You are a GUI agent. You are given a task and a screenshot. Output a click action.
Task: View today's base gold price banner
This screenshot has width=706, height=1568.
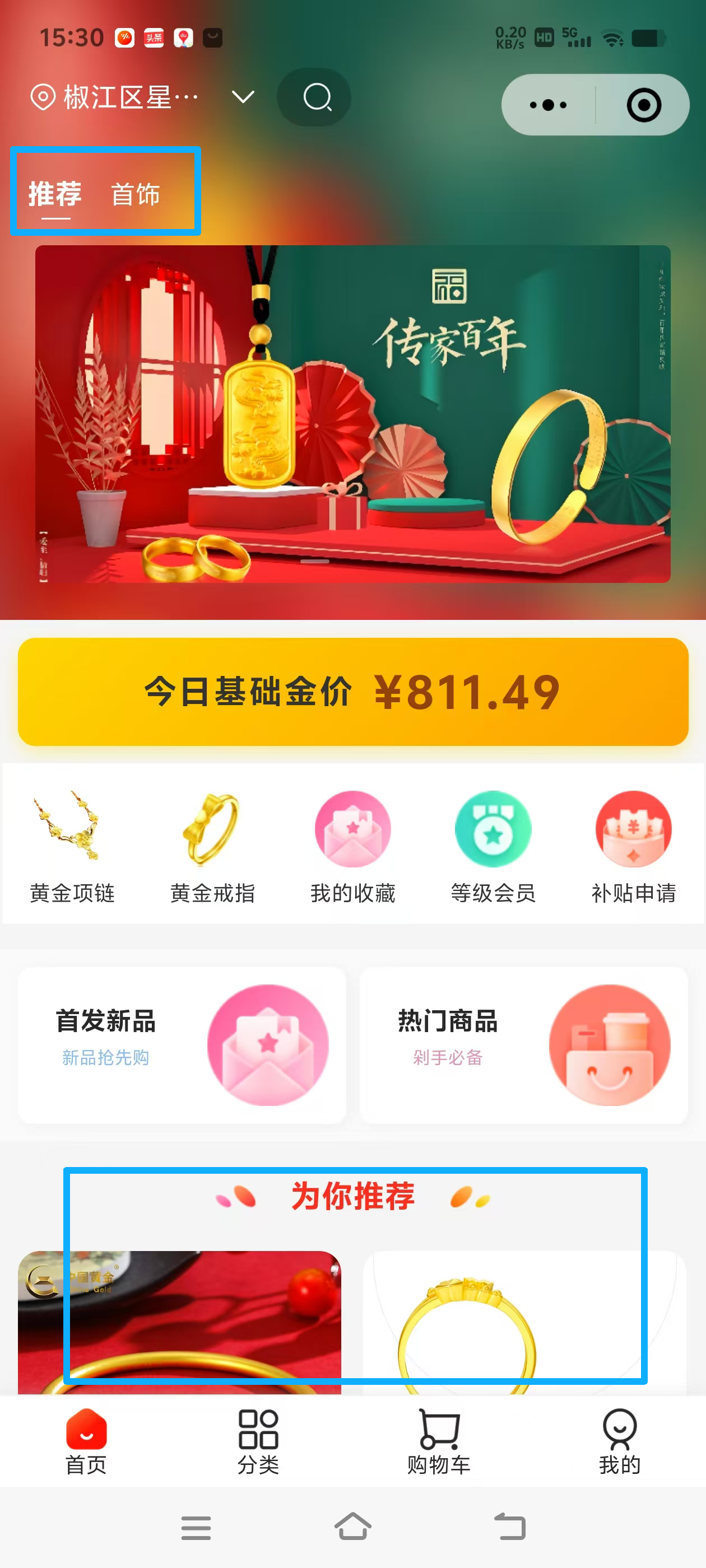tap(352, 692)
